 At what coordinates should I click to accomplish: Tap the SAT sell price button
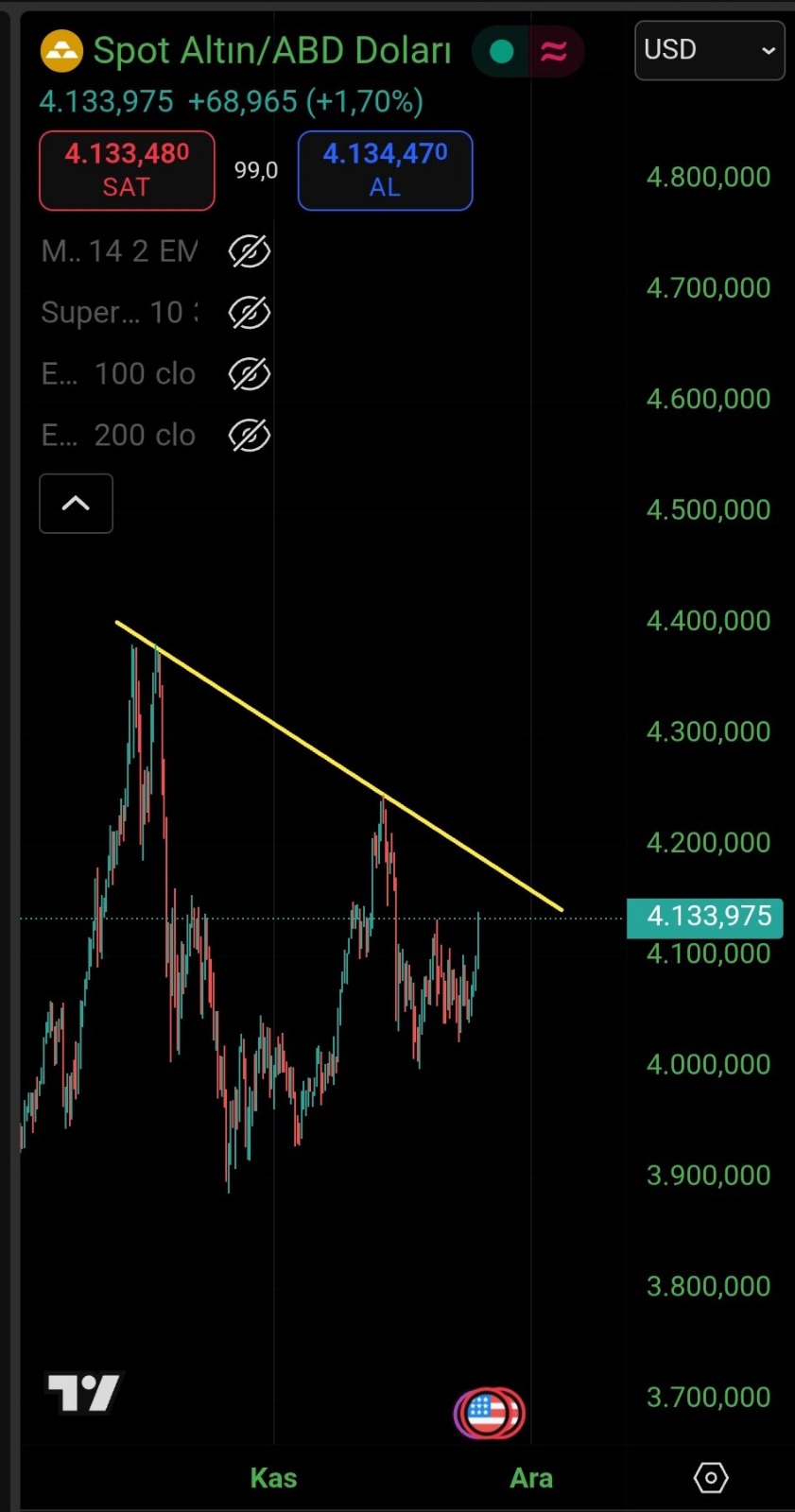[127, 170]
